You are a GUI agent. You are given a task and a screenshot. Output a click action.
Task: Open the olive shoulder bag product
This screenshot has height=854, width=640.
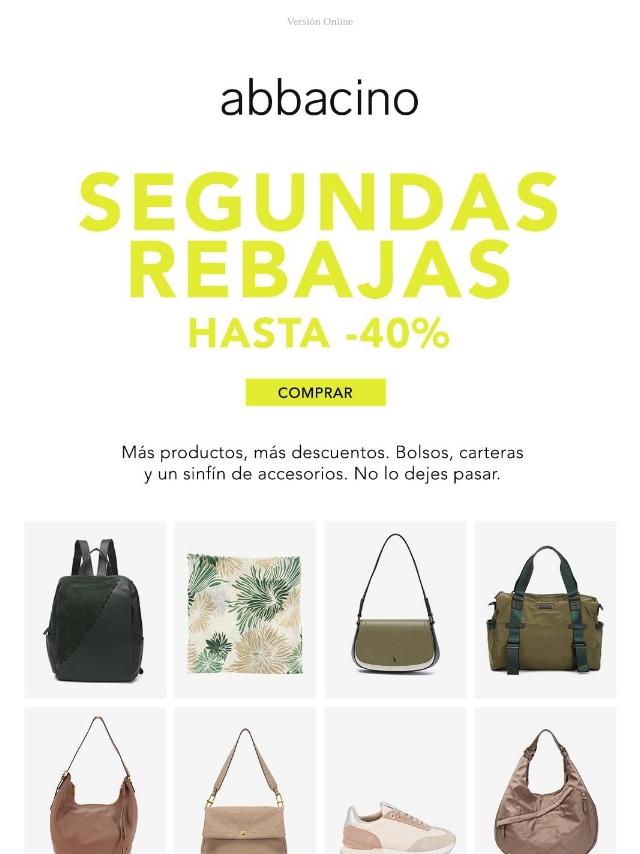coord(395,610)
